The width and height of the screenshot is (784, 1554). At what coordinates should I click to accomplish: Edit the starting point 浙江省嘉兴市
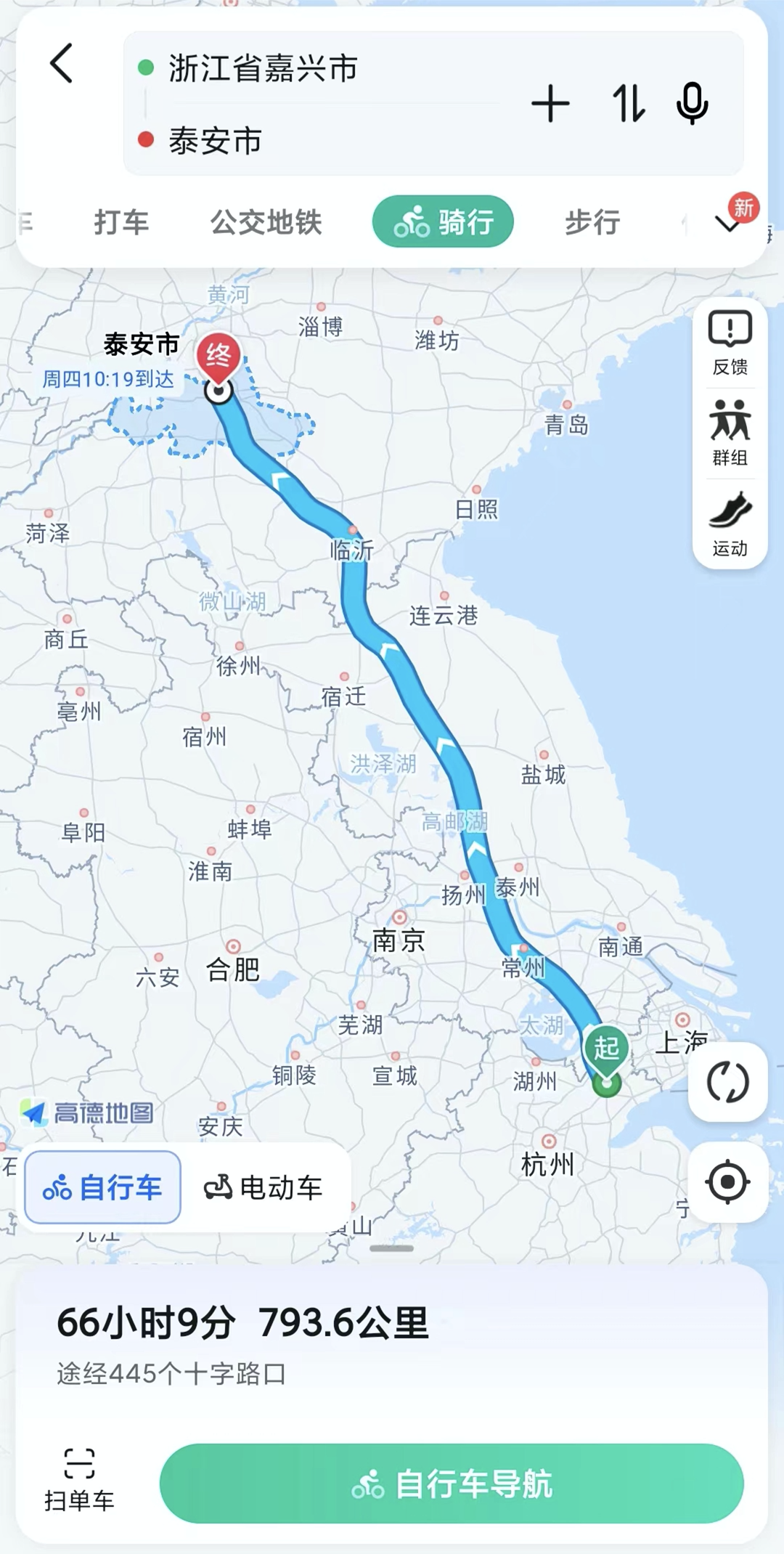pyautogui.click(x=263, y=68)
